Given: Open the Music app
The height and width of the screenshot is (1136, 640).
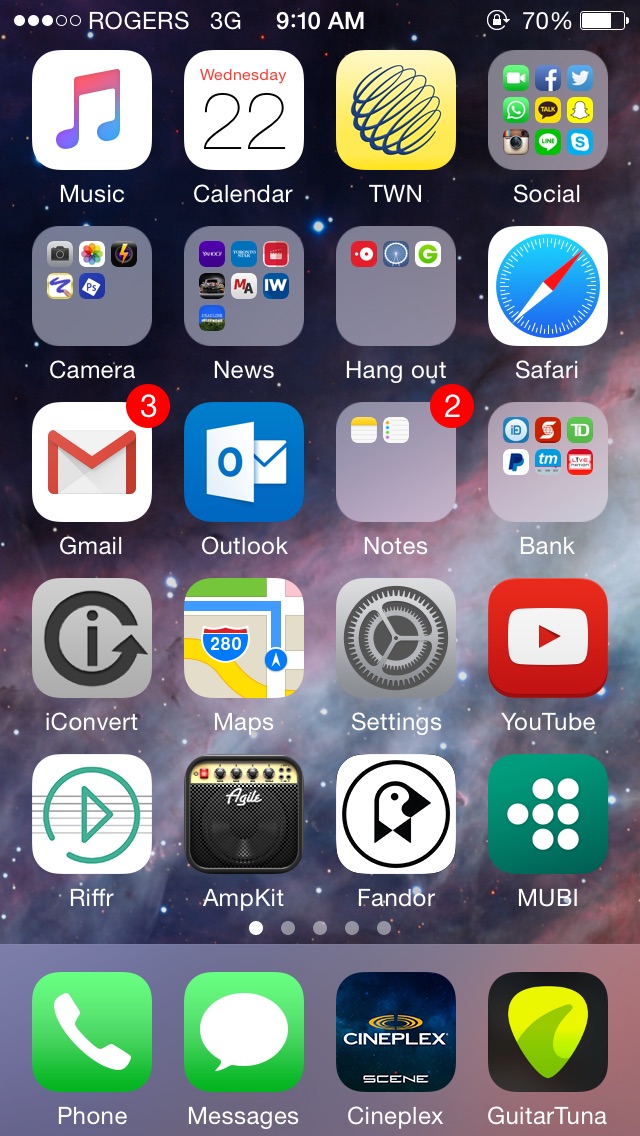Looking at the screenshot, I should pos(92,110).
